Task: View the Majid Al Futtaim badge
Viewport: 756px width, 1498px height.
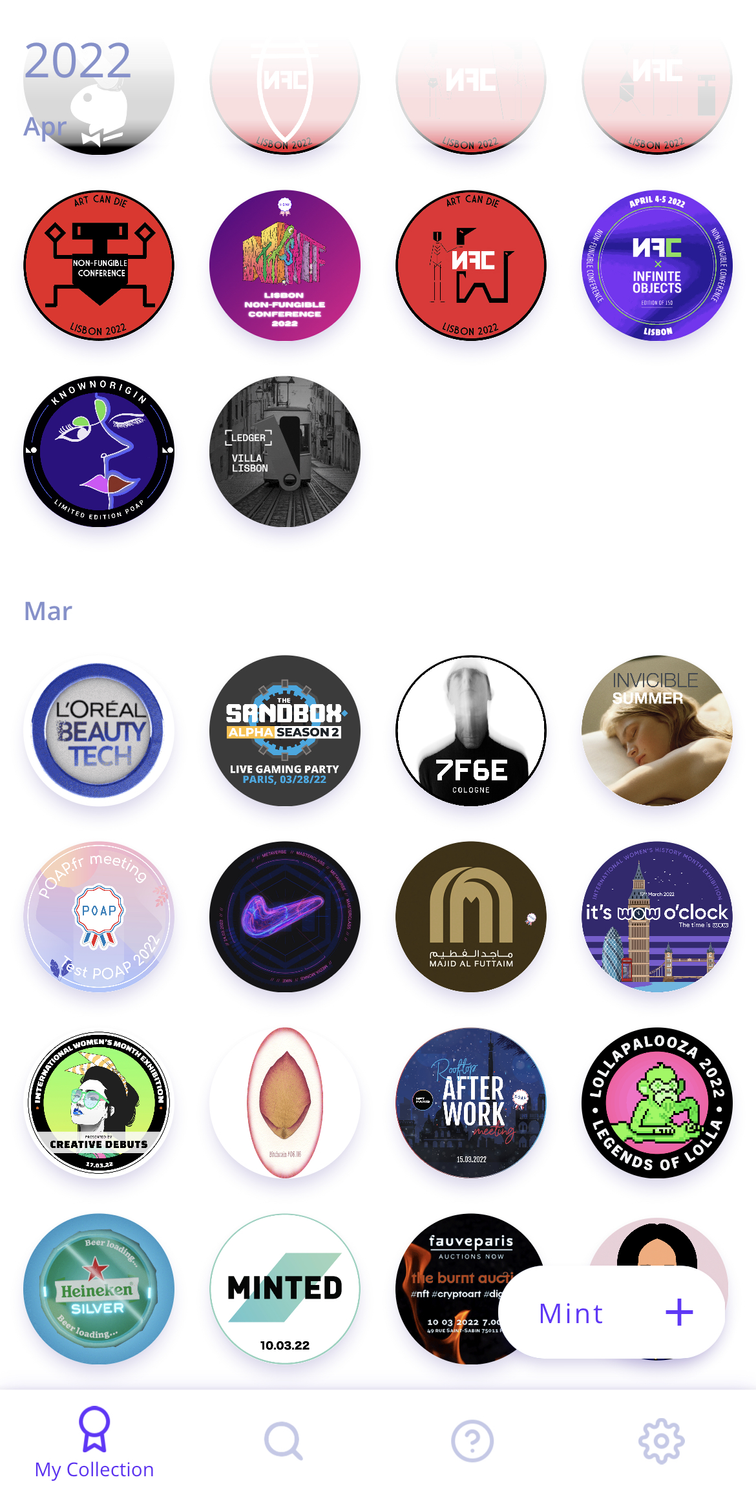Action: tap(471, 917)
